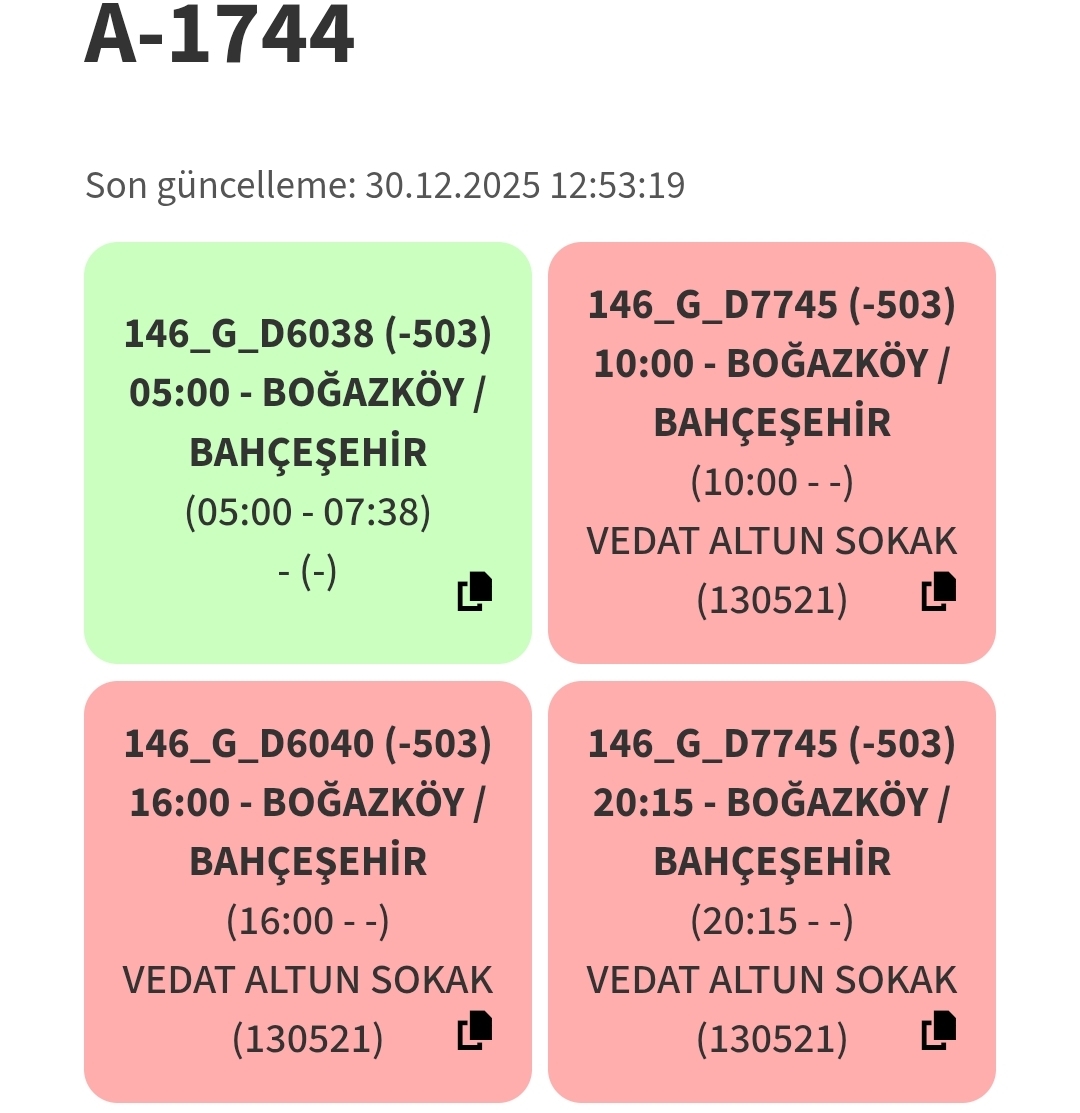Copy the 10:00 trip 146_G_D7745 details
This screenshot has height=1113, width=1080.
(939, 591)
